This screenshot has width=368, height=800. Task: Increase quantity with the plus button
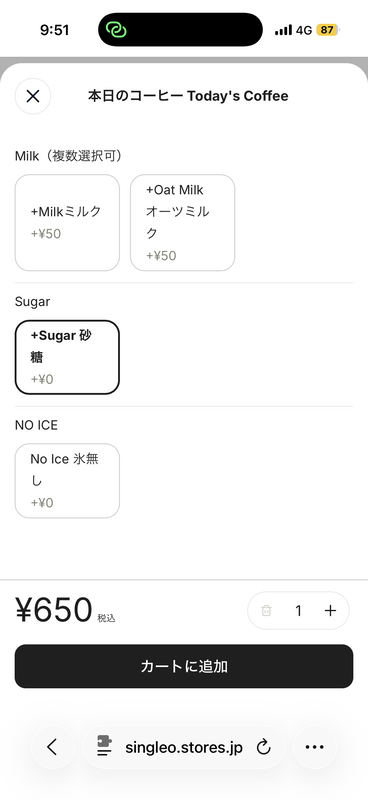(x=331, y=611)
